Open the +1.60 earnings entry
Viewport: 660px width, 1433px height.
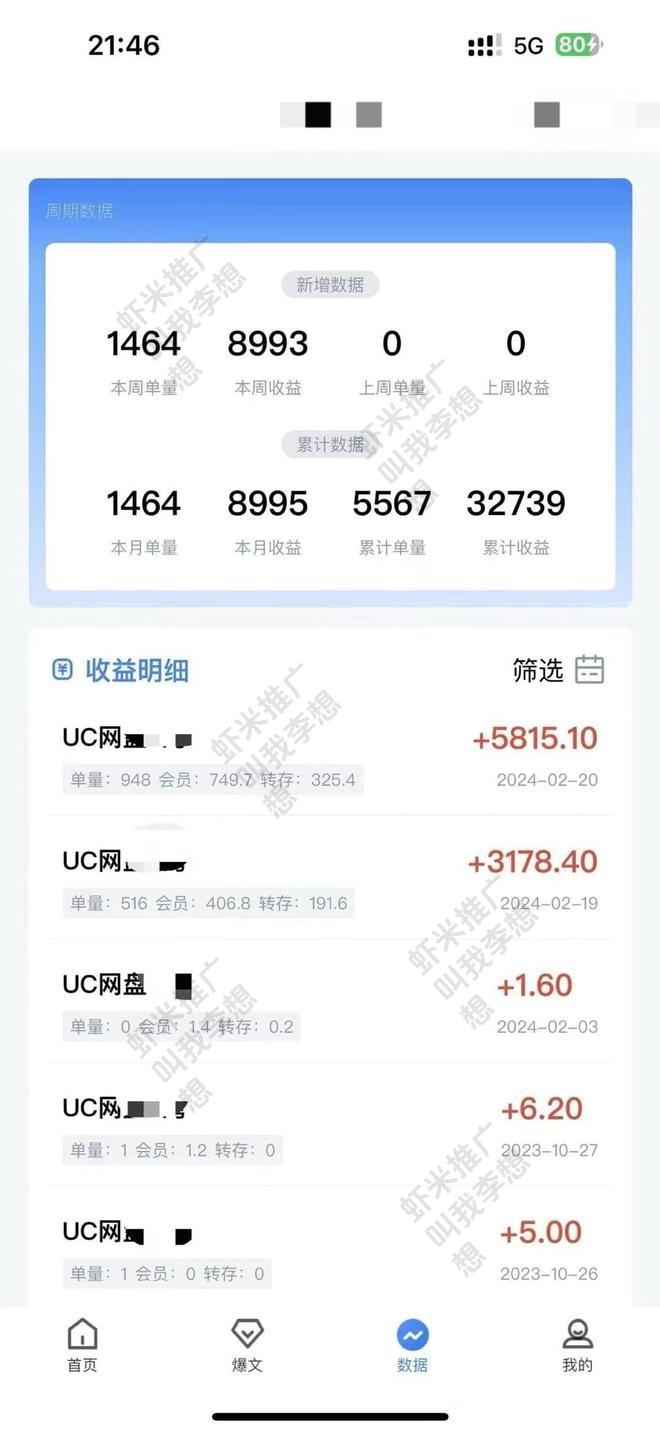click(330, 1003)
